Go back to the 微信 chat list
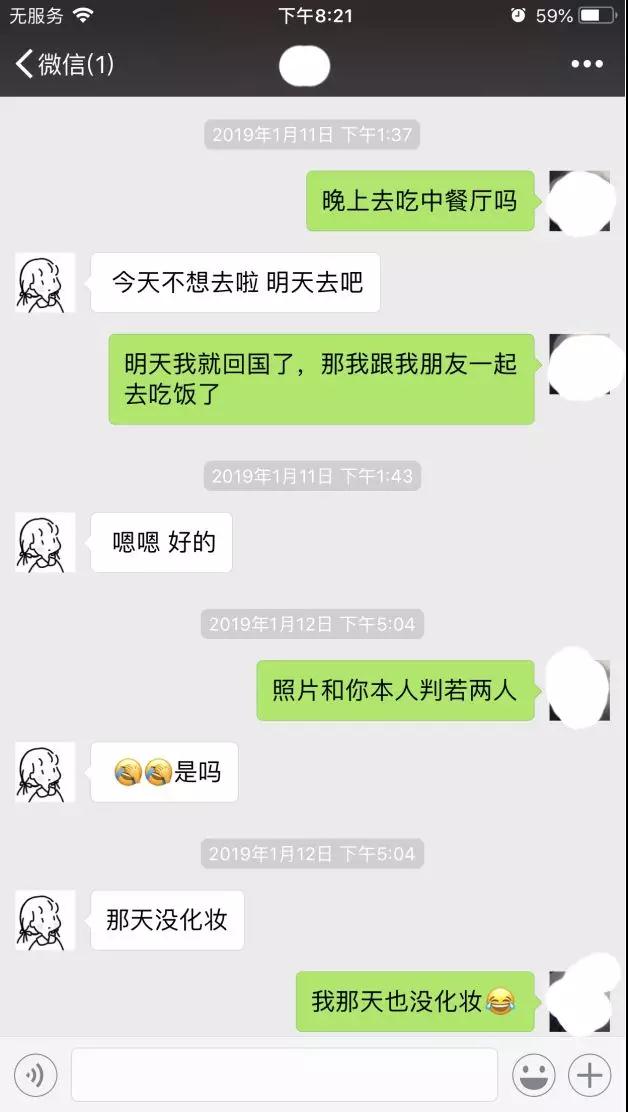Viewport: 628px width, 1112px height. [63, 65]
